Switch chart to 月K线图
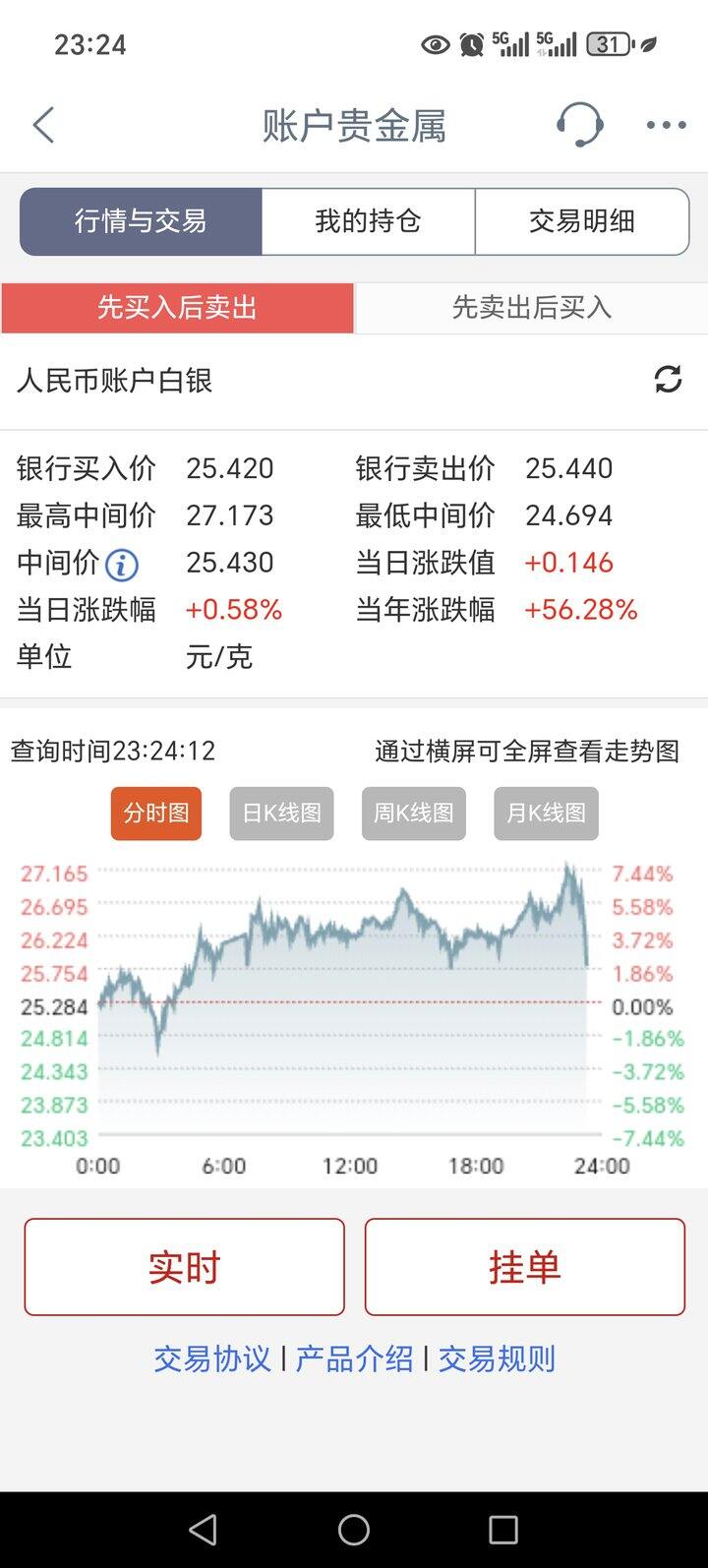Image resolution: width=708 pixels, height=1568 pixels. (545, 814)
